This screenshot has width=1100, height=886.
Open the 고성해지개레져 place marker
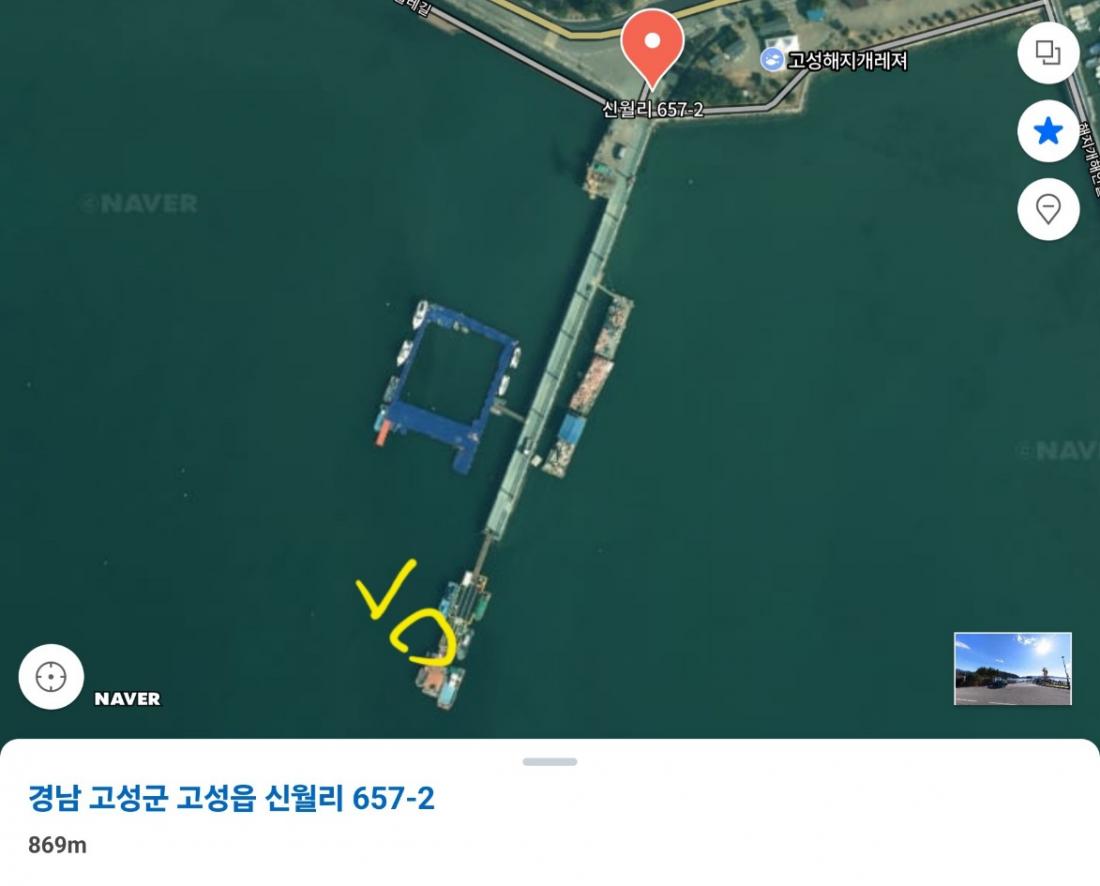[773, 60]
